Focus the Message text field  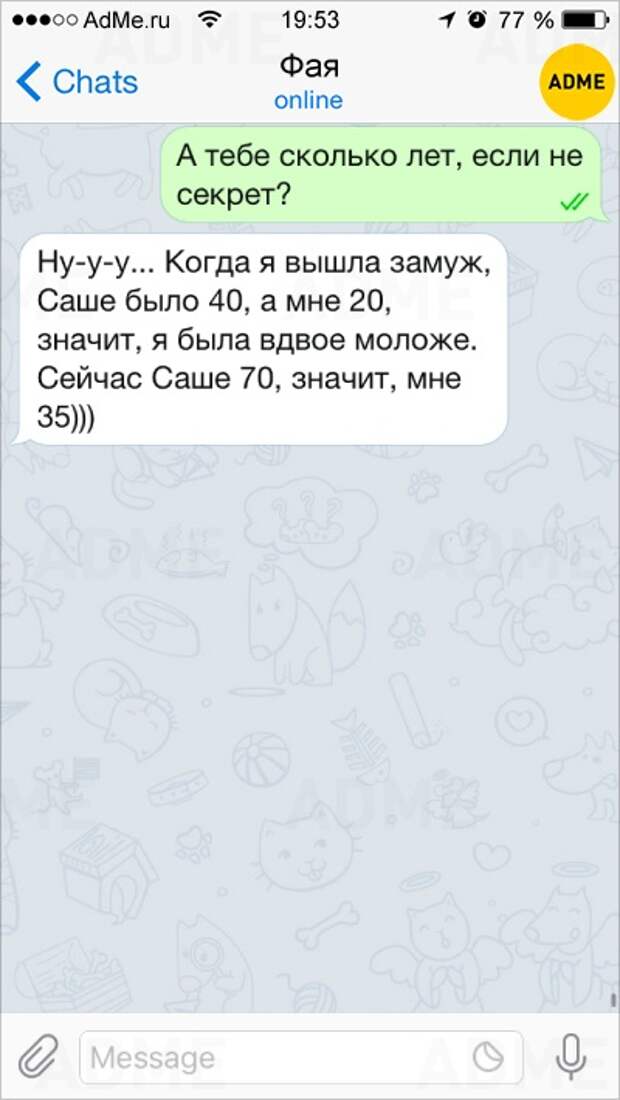(270, 1057)
